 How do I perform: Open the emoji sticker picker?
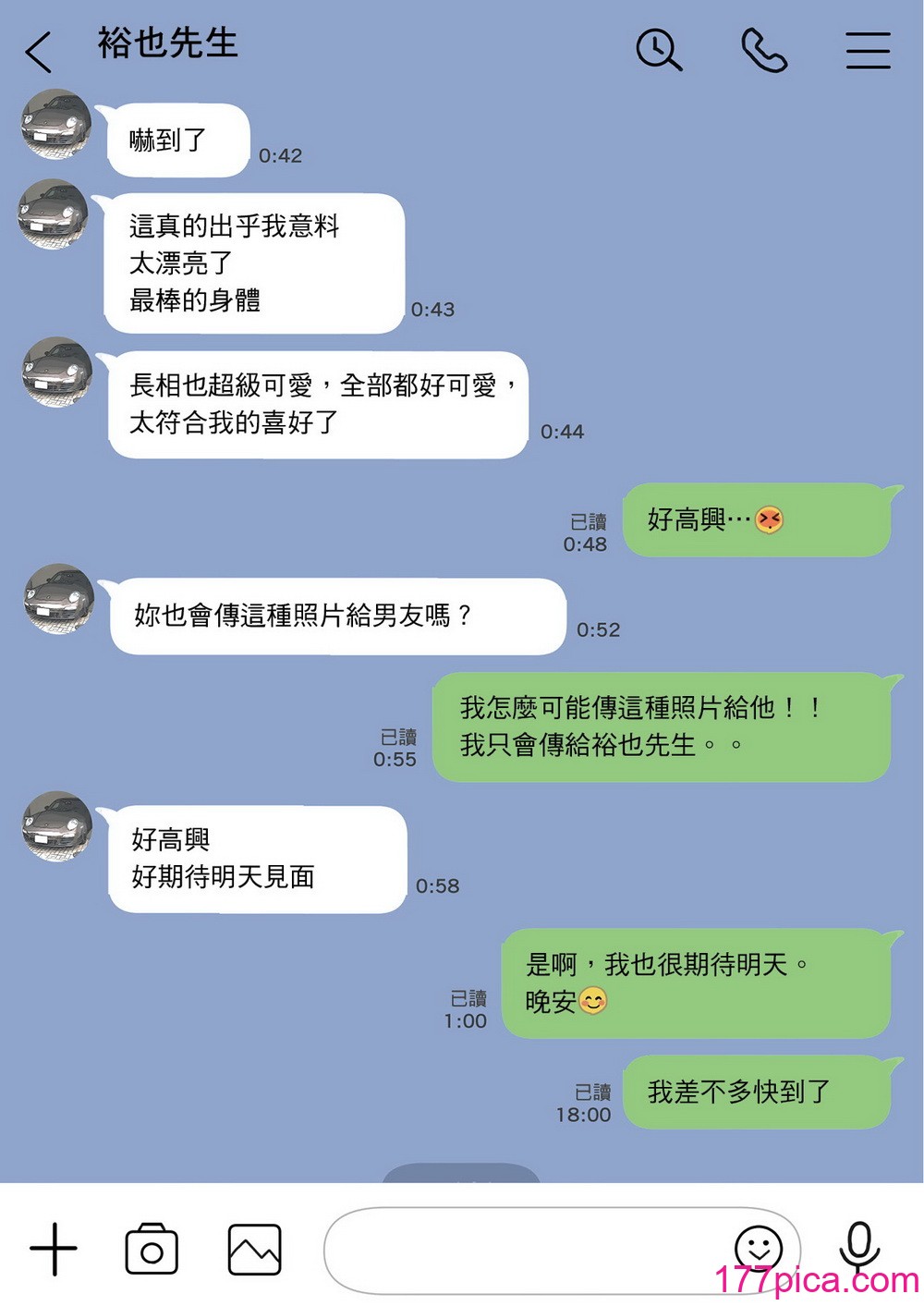pyautogui.click(x=758, y=1246)
